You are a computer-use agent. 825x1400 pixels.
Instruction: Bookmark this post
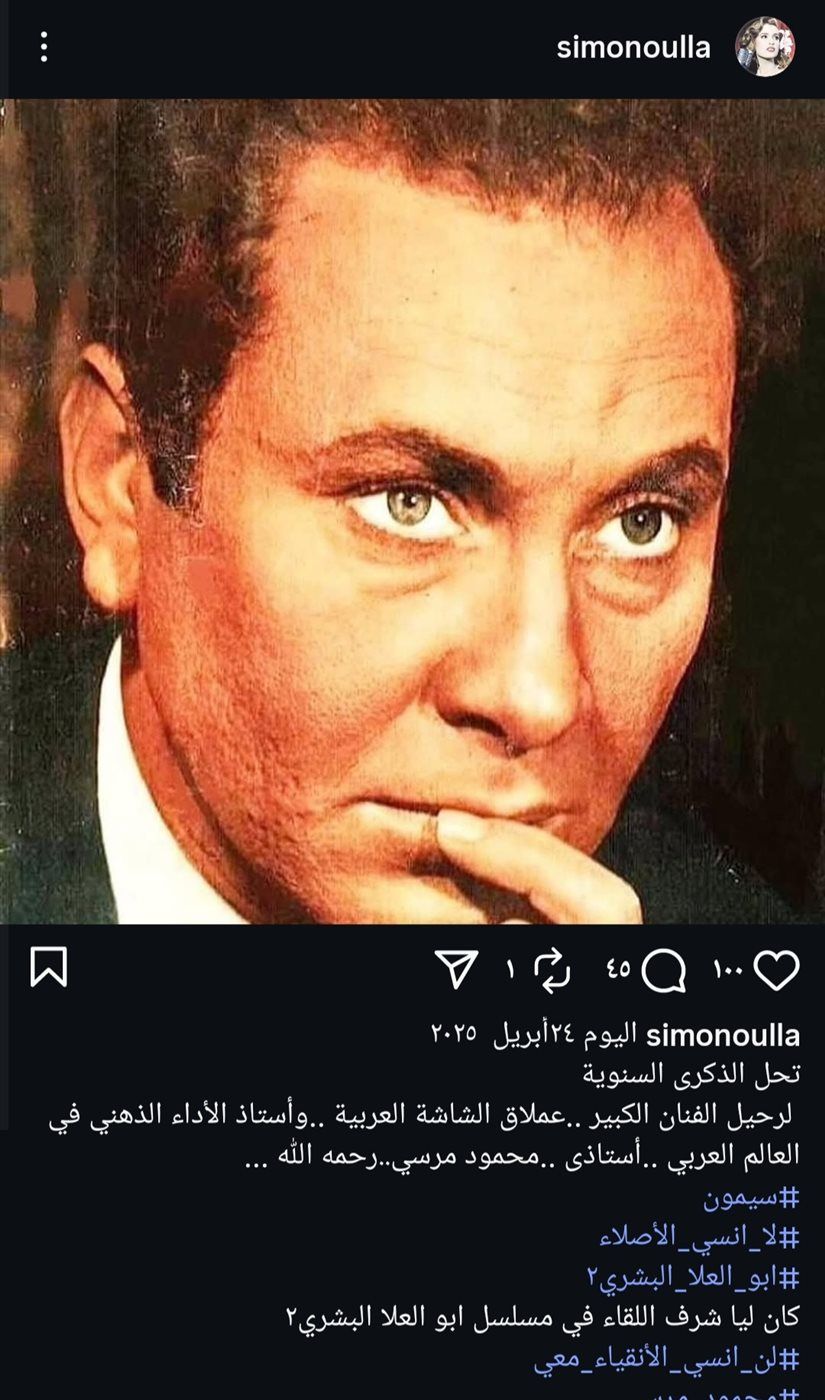[x=49, y=968]
